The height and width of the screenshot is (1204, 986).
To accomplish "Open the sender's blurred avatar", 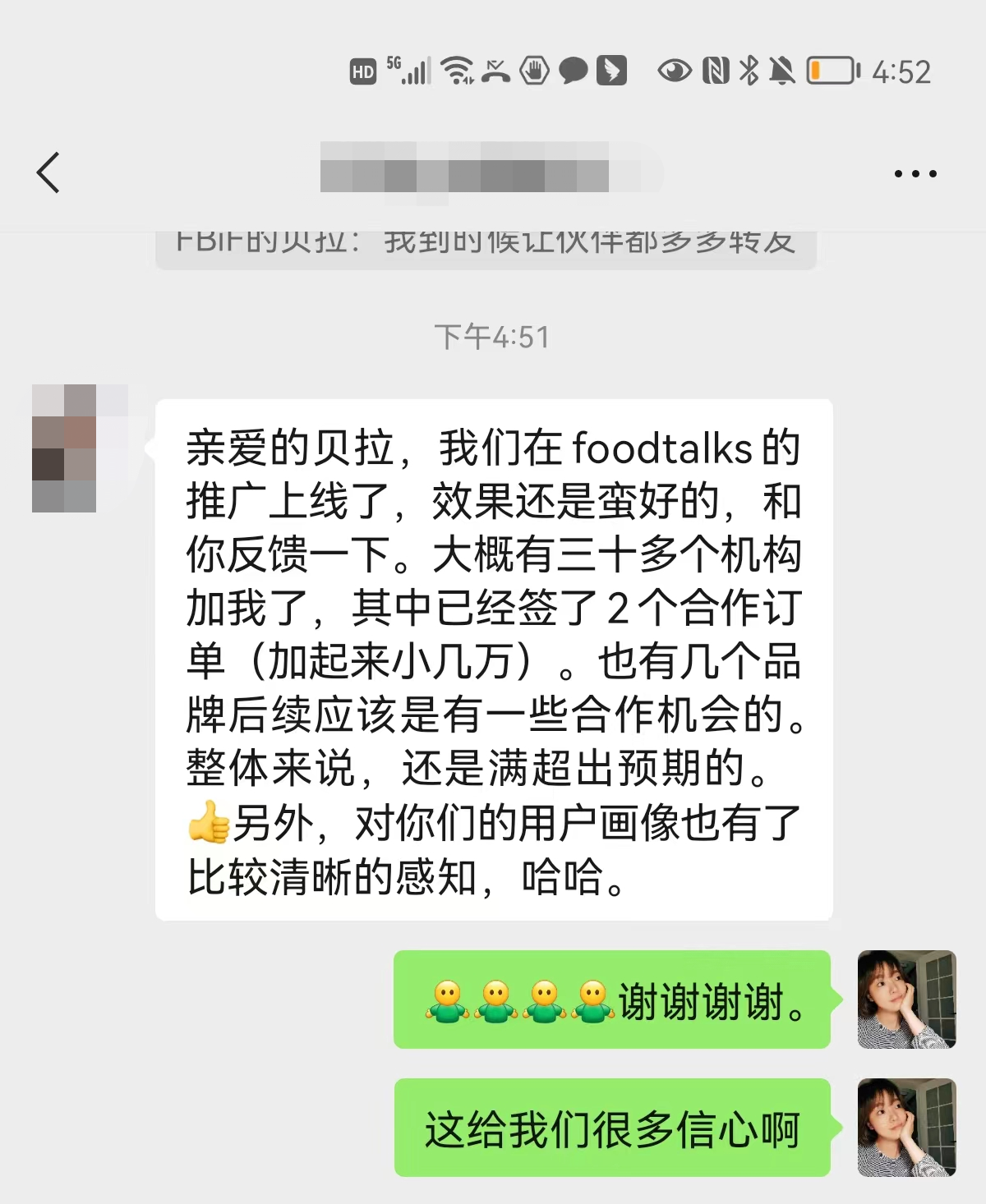I will coord(65,448).
